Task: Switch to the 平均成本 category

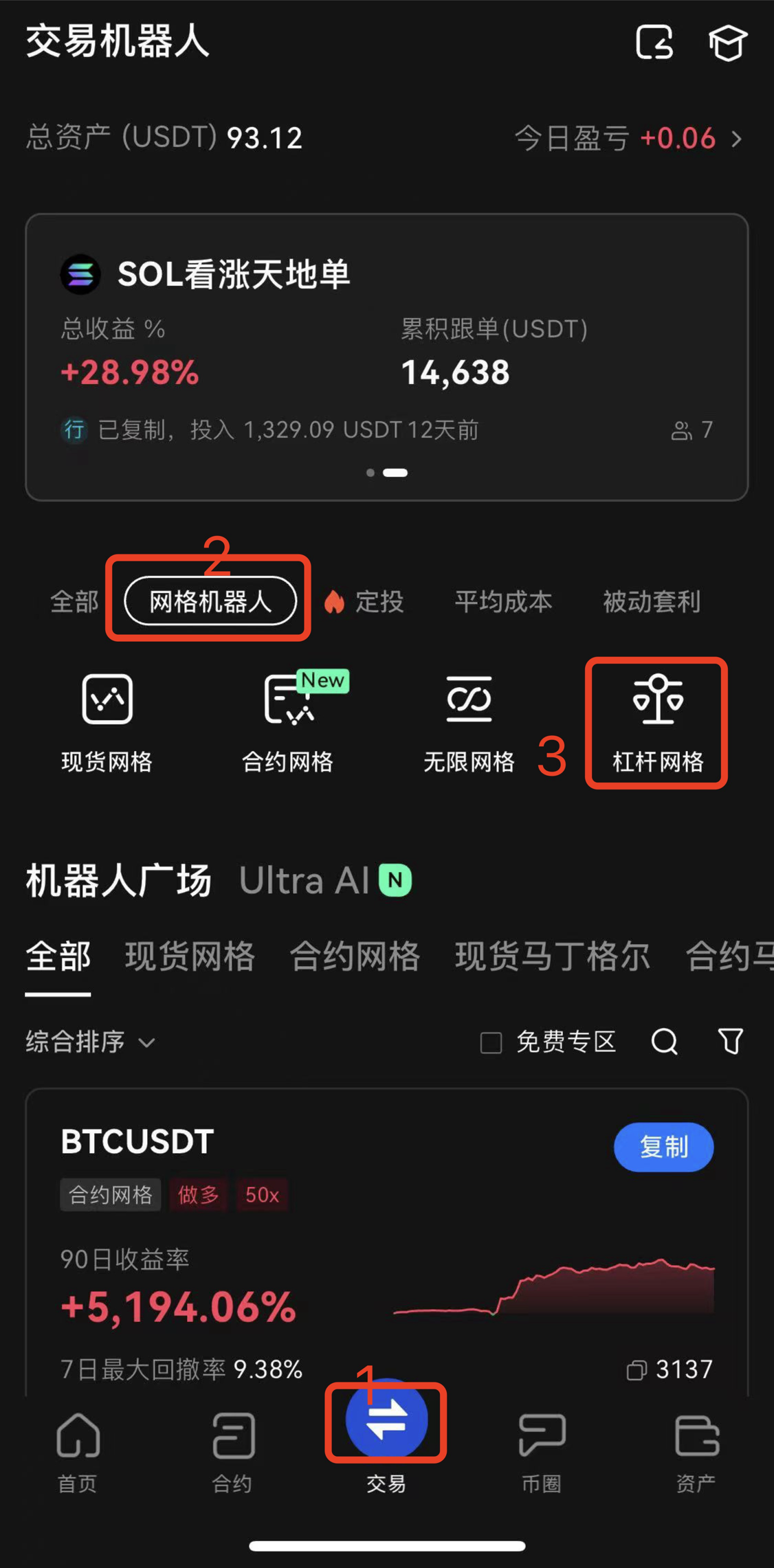Action: [502, 602]
